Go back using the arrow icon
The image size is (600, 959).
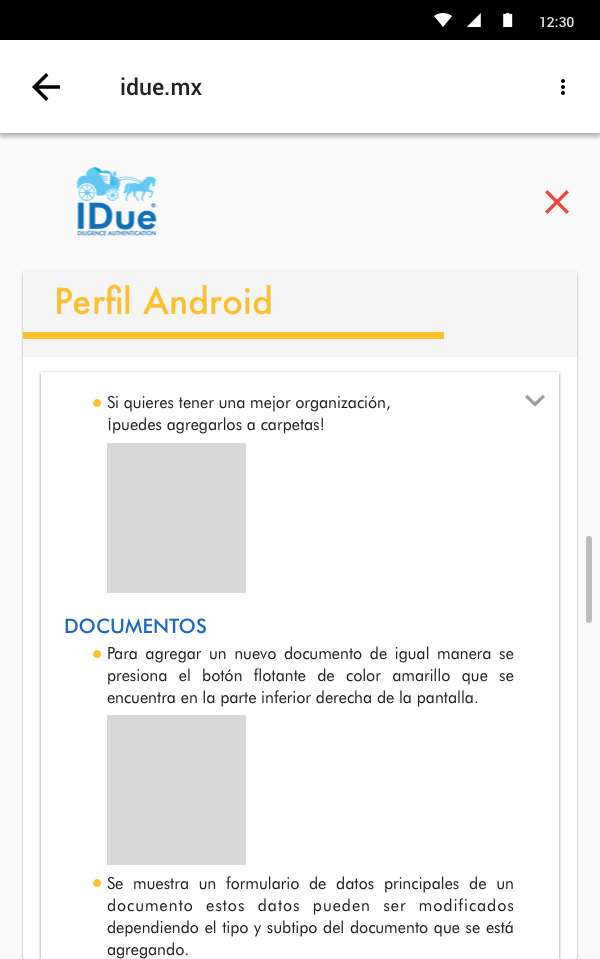pyautogui.click(x=46, y=87)
